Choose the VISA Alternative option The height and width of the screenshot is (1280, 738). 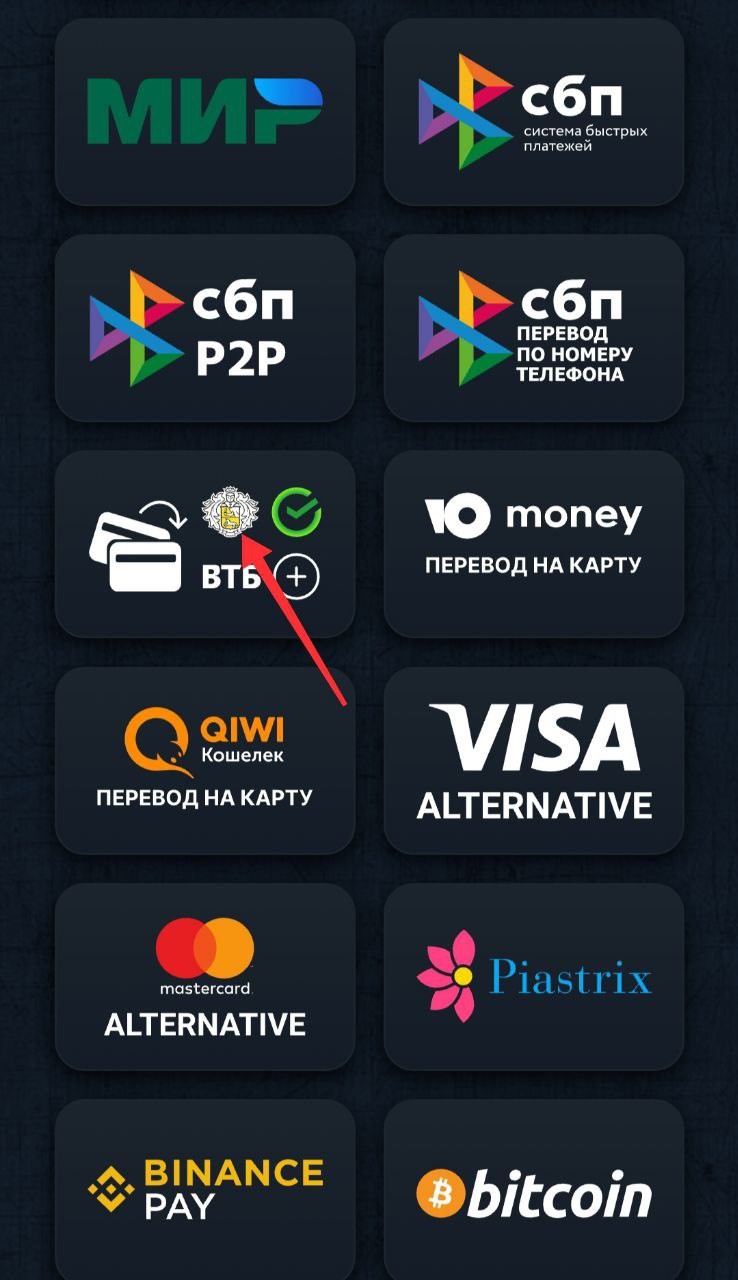[534, 760]
